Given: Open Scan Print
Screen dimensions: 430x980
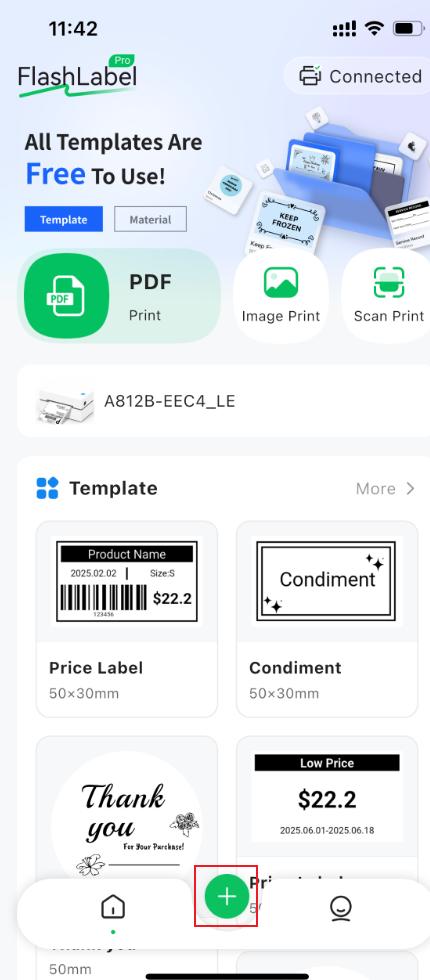Looking at the screenshot, I should (388, 297).
